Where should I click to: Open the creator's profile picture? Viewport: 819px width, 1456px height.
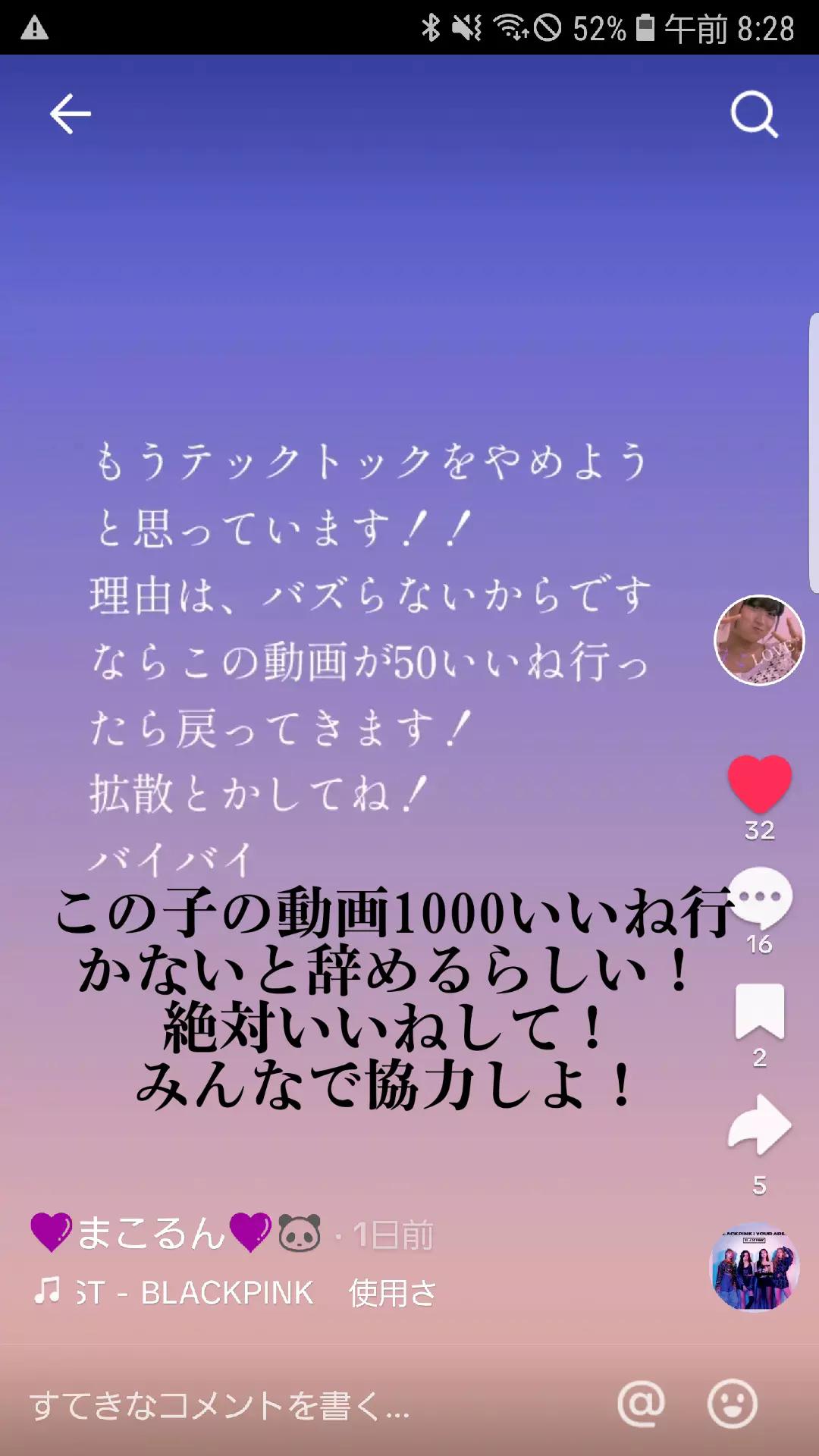pyautogui.click(x=759, y=641)
